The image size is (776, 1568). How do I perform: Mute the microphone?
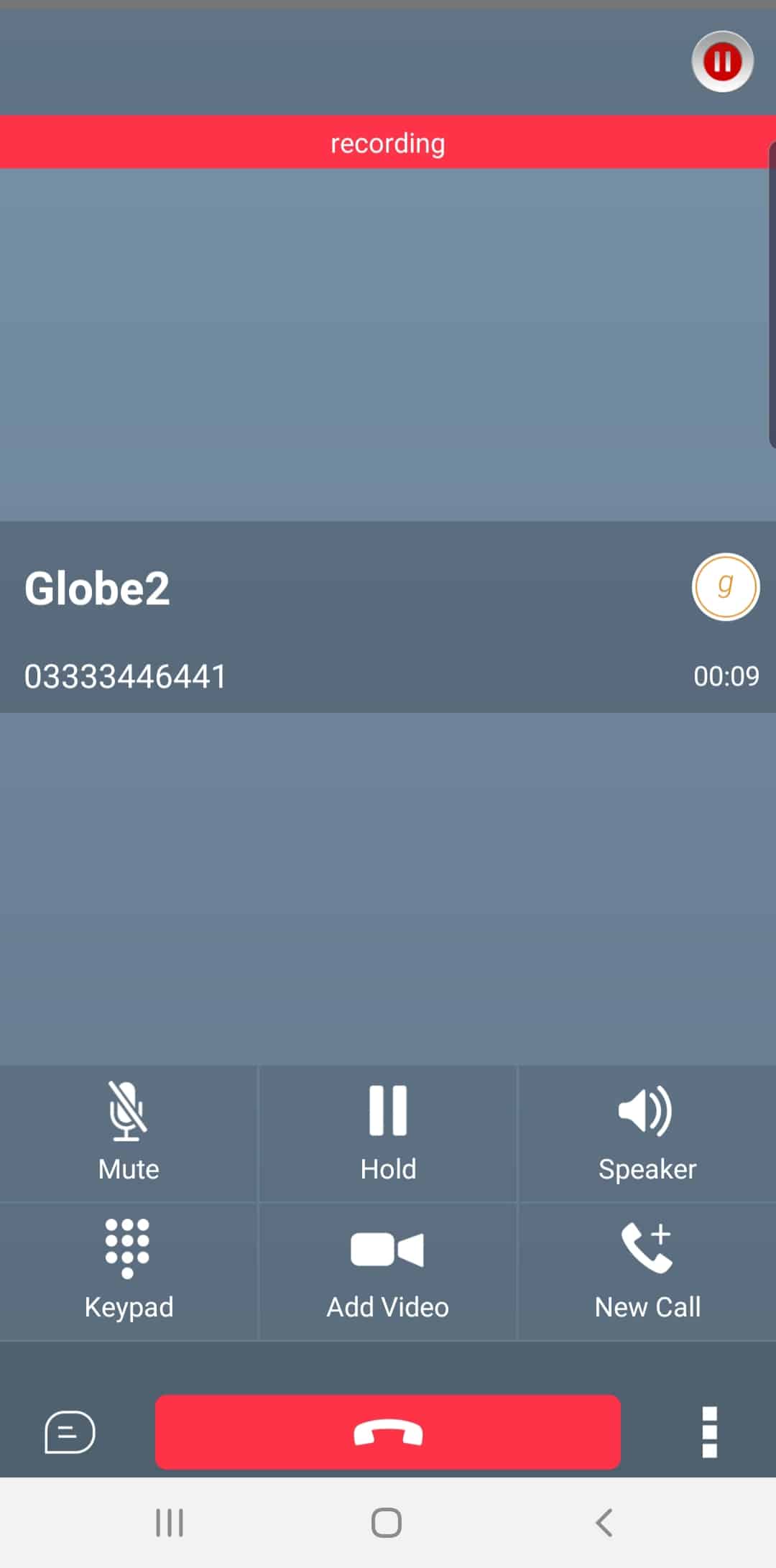click(x=129, y=1133)
